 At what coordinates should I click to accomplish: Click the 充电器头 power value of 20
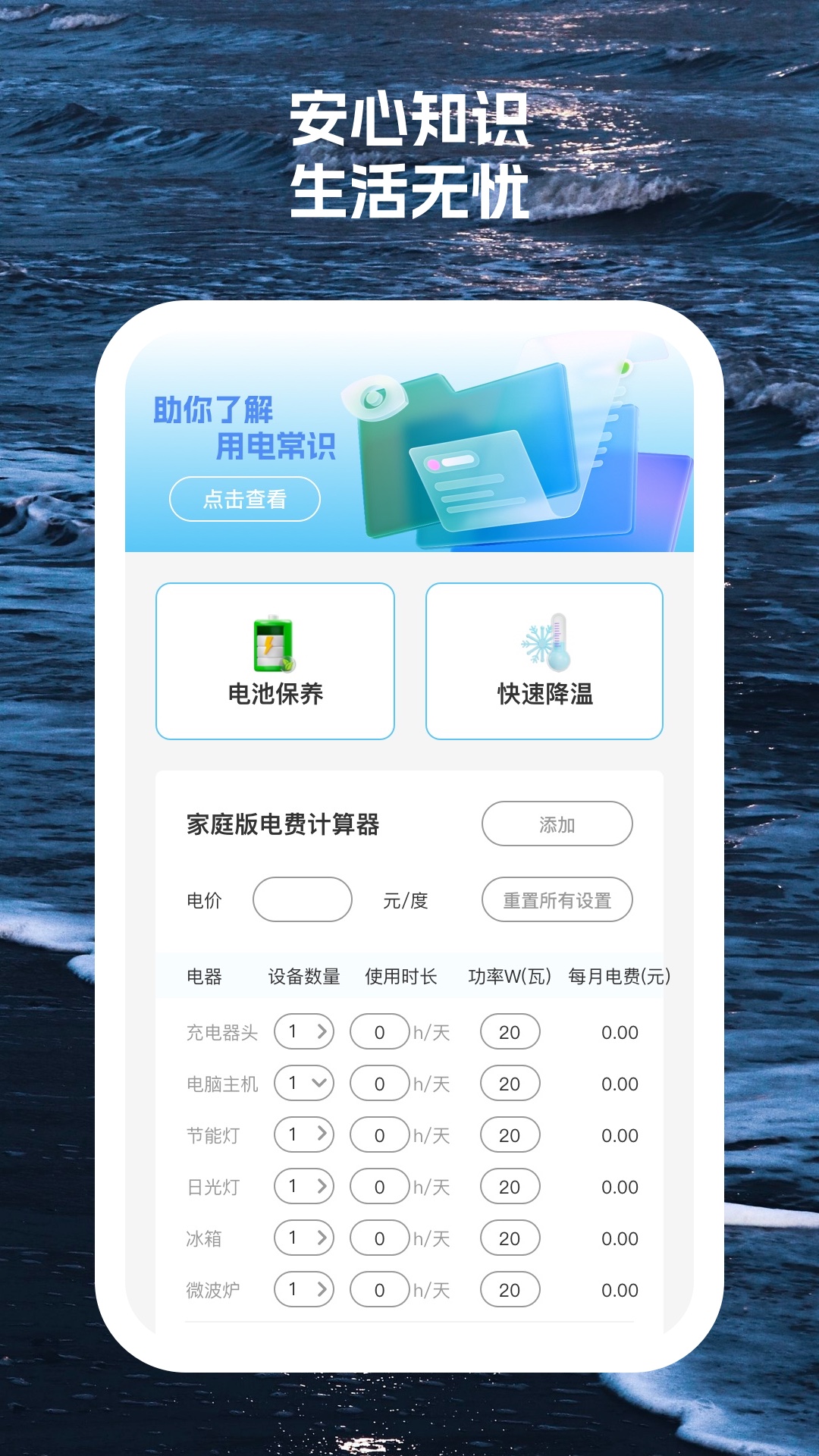[x=509, y=1031]
